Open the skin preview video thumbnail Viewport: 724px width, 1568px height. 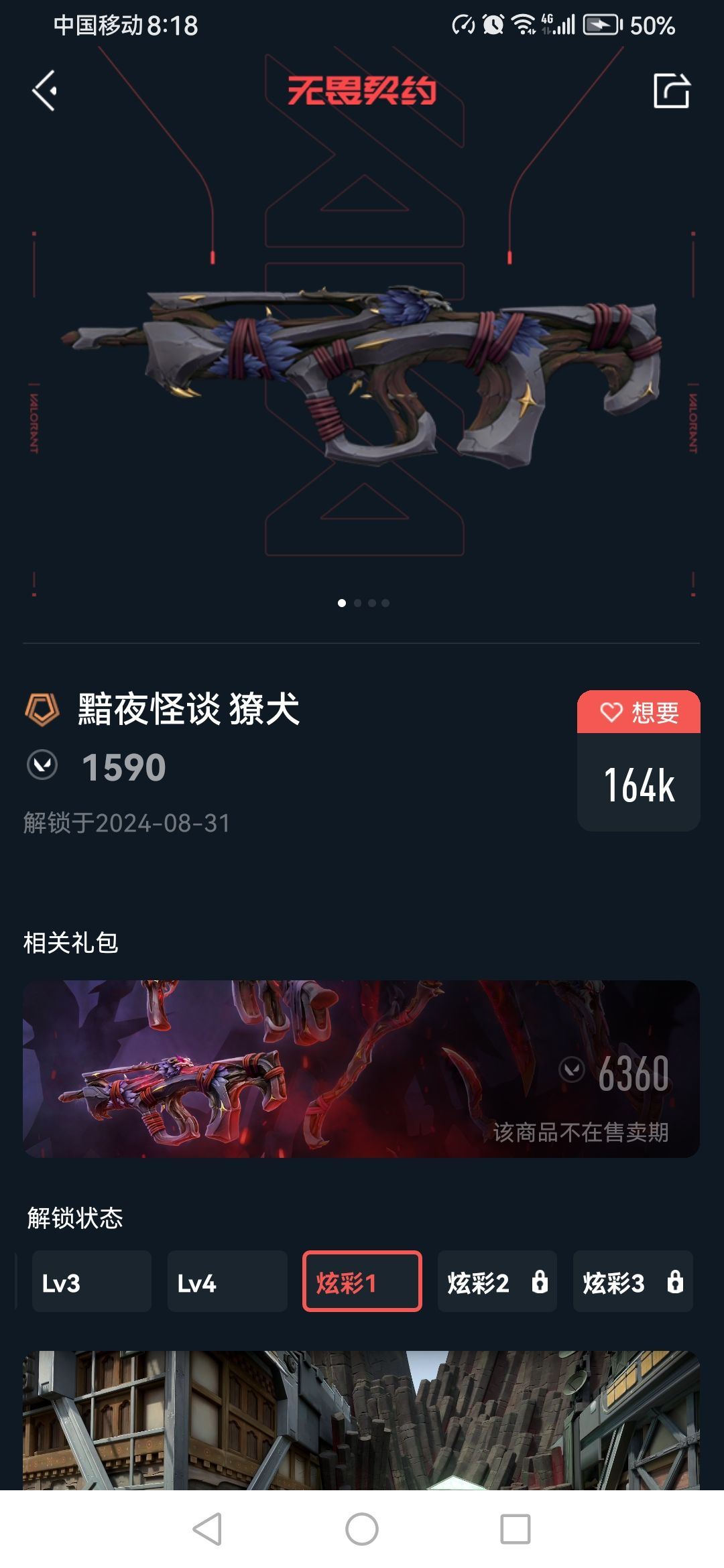361,1421
